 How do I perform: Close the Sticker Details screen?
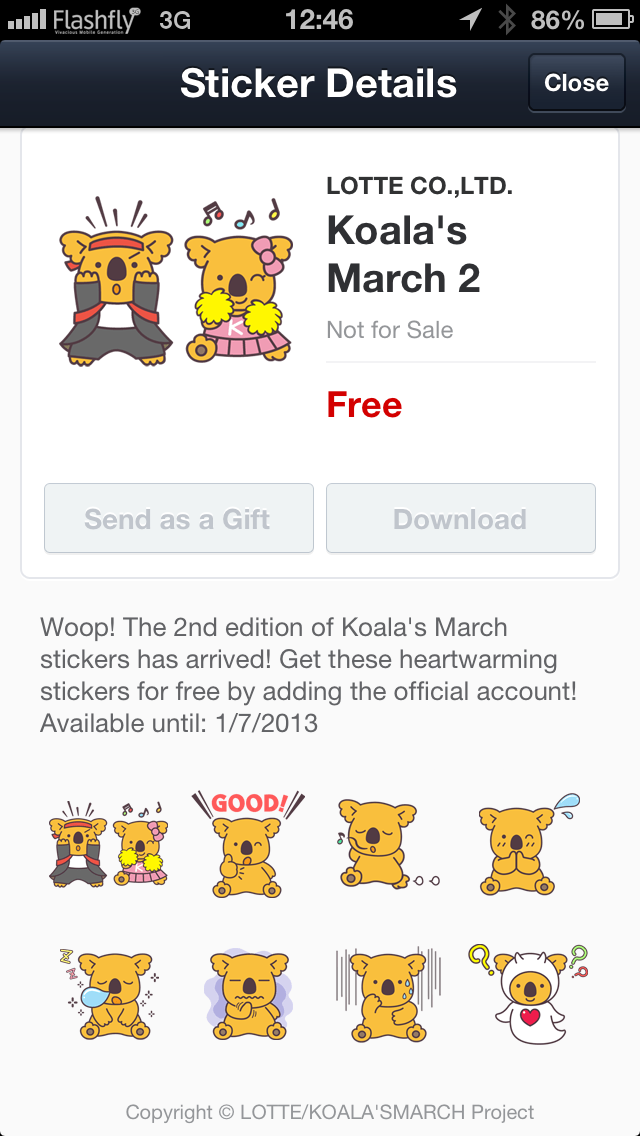coord(576,83)
